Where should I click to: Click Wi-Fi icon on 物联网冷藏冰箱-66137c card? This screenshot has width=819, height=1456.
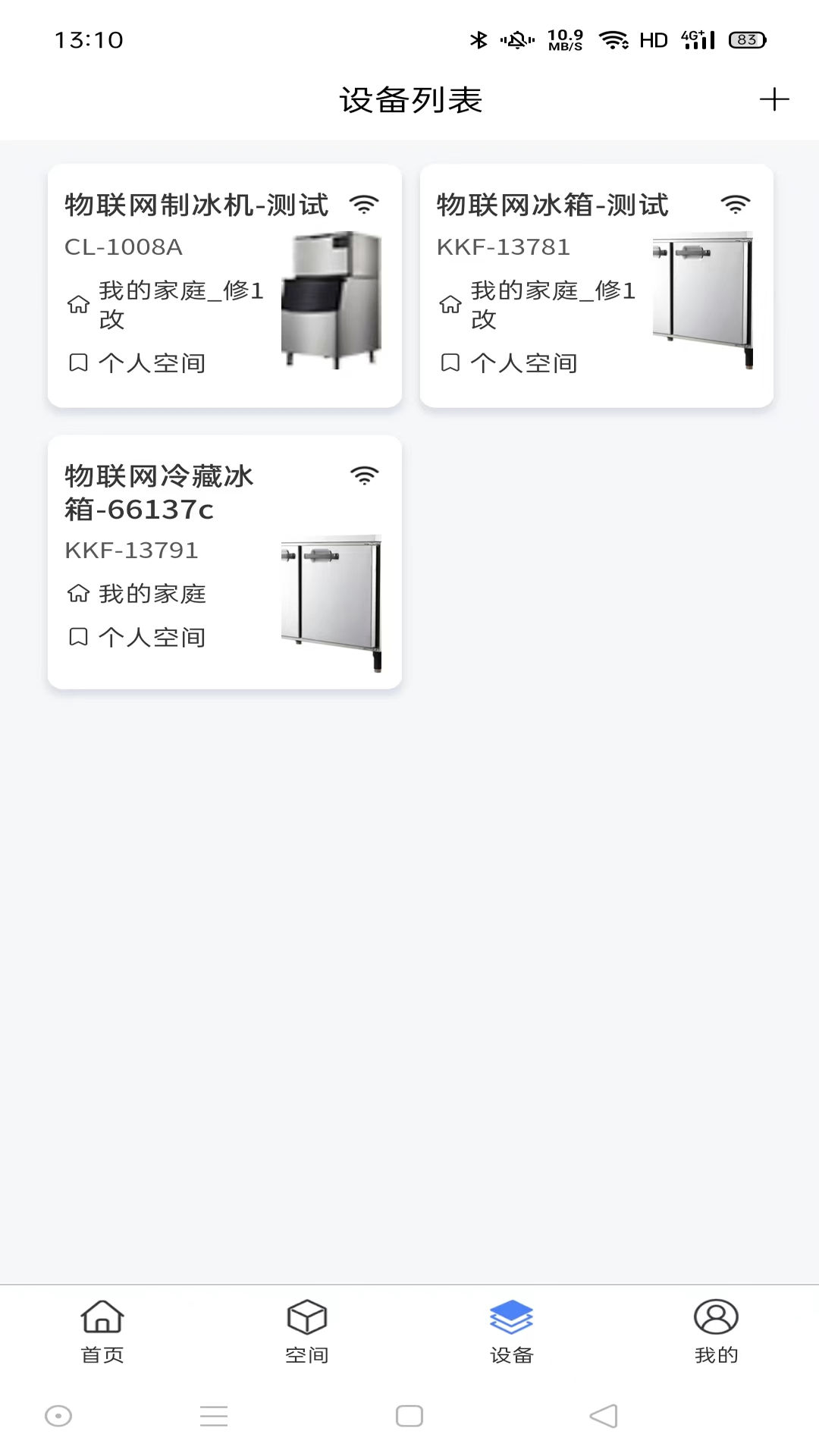click(x=365, y=474)
